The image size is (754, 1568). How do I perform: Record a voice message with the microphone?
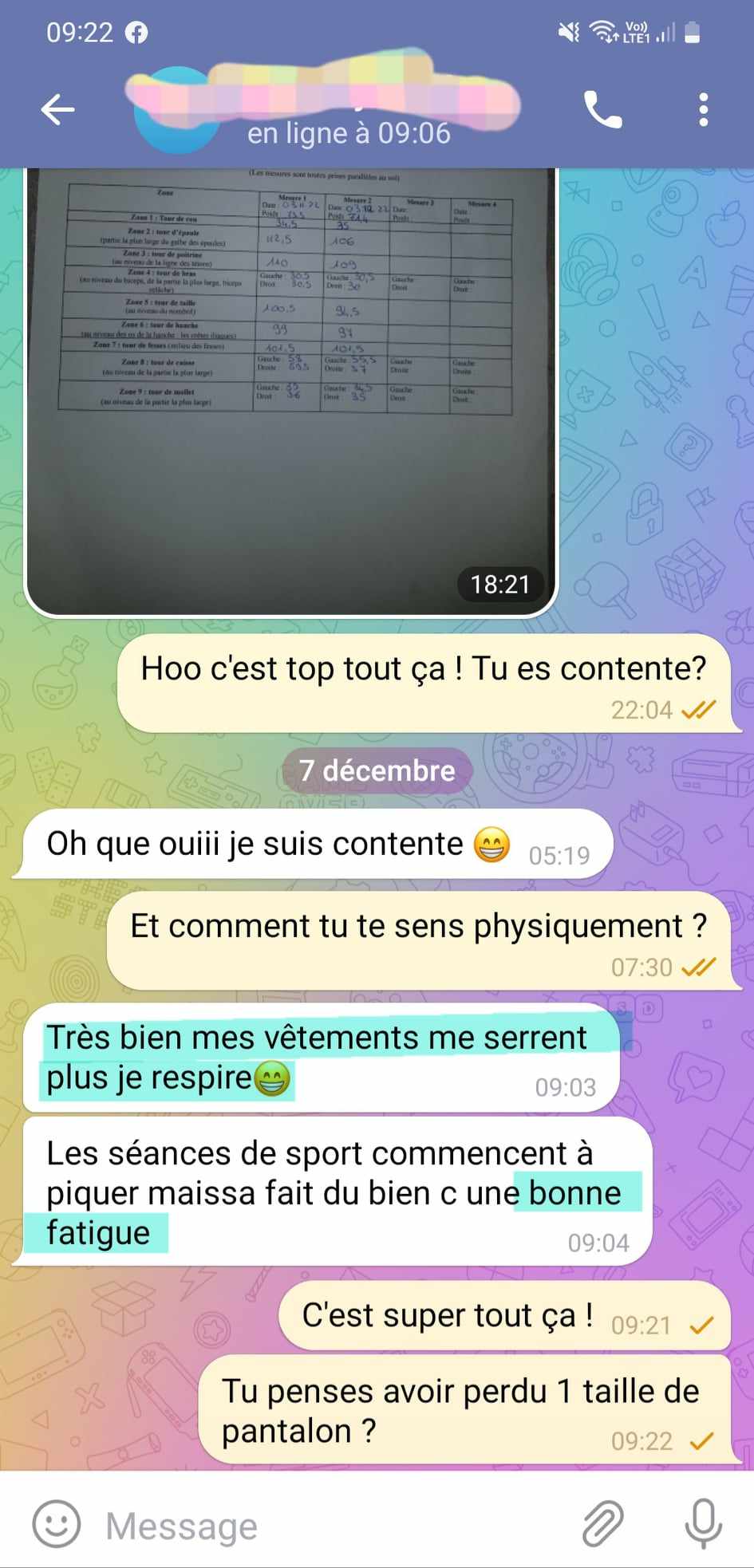tap(703, 1524)
